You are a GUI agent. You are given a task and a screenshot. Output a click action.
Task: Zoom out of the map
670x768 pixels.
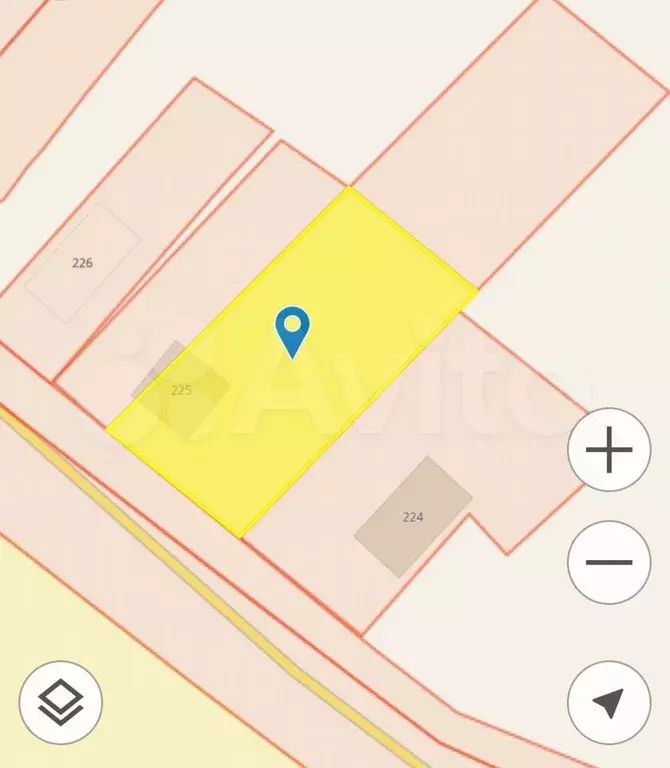609,562
